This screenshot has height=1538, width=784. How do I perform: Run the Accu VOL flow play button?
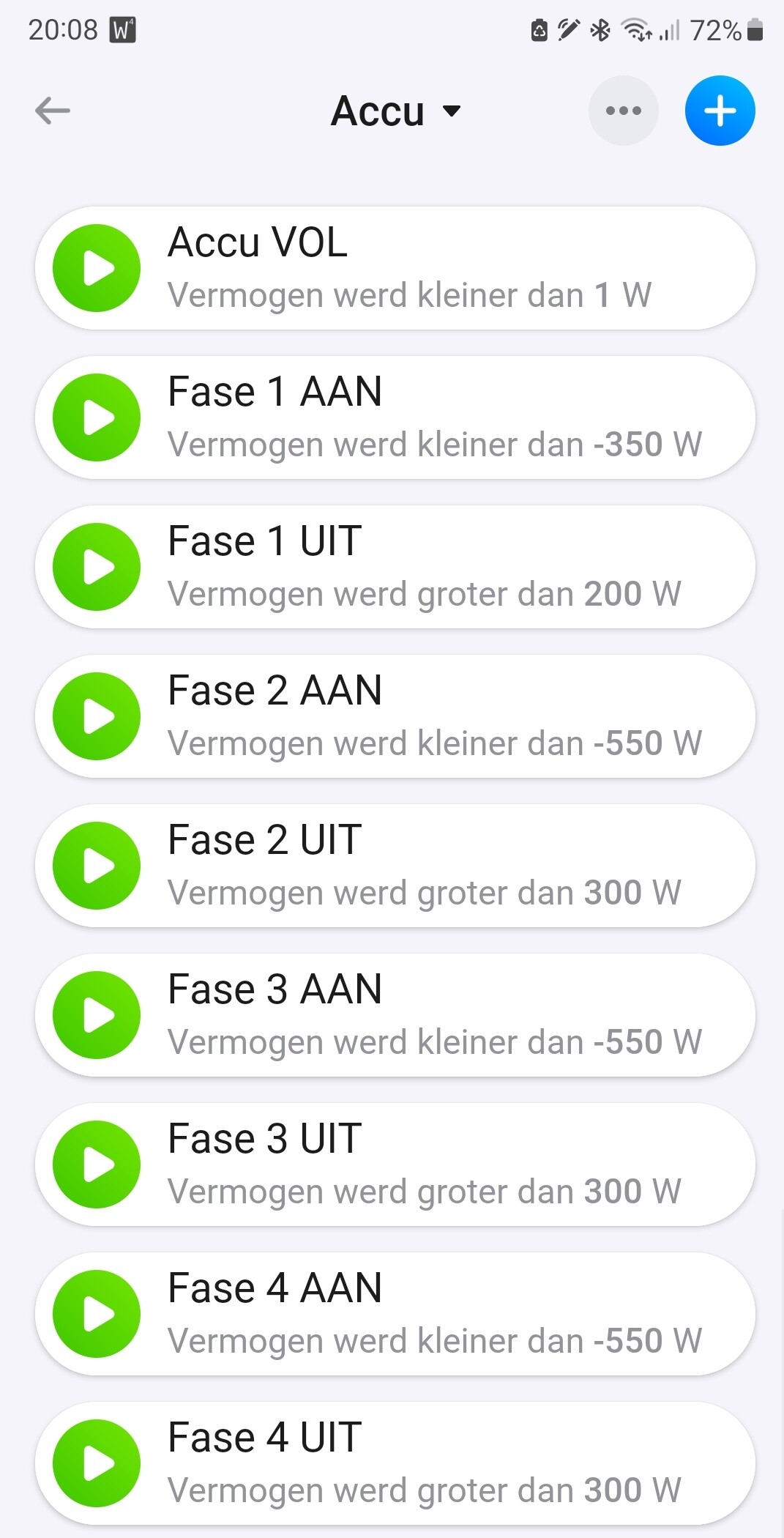tap(97, 268)
